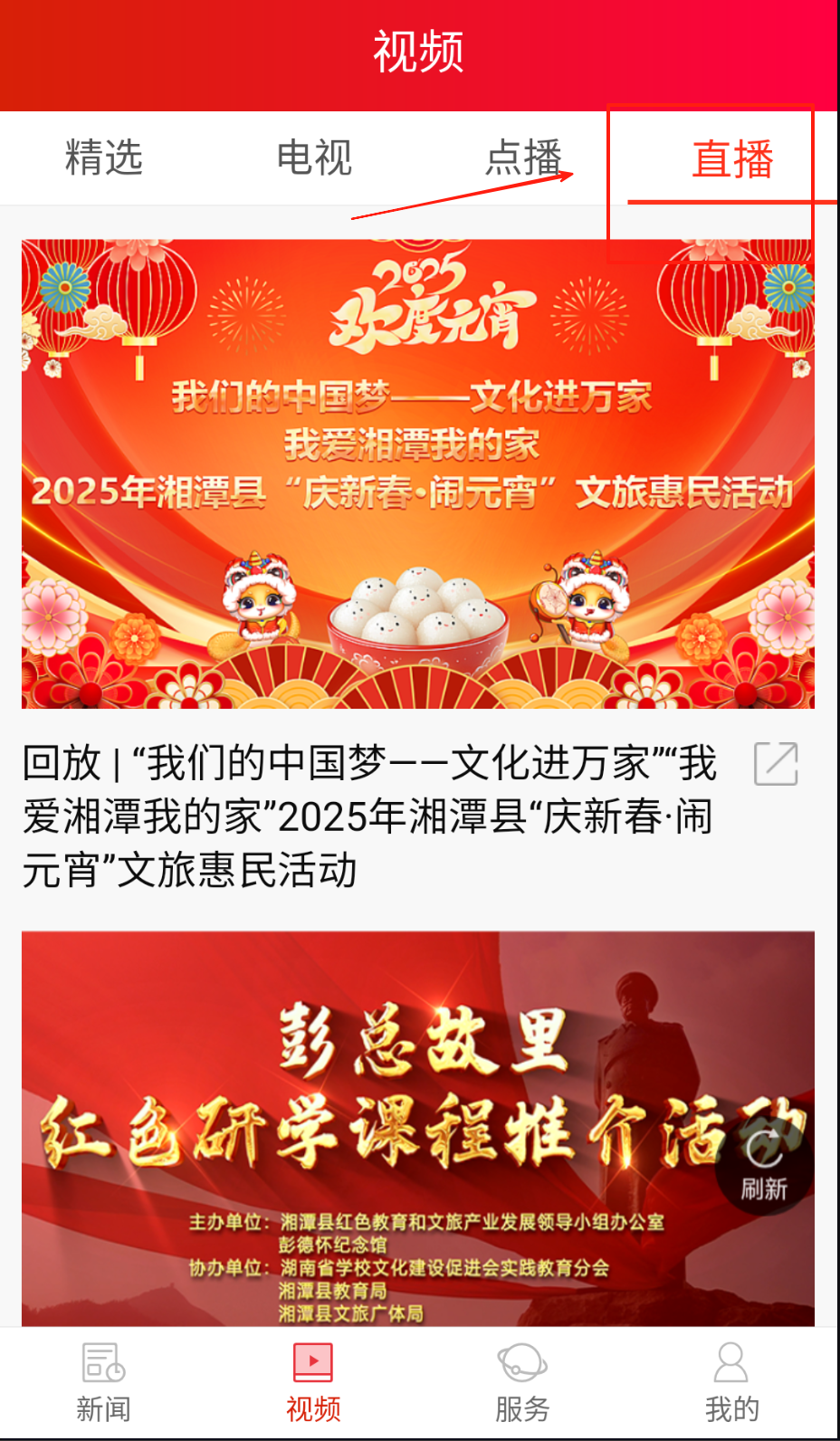Viewport: 840px width, 1441px height.
Task: Switch to the 我的 bottom tab
Action: pos(731,1381)
